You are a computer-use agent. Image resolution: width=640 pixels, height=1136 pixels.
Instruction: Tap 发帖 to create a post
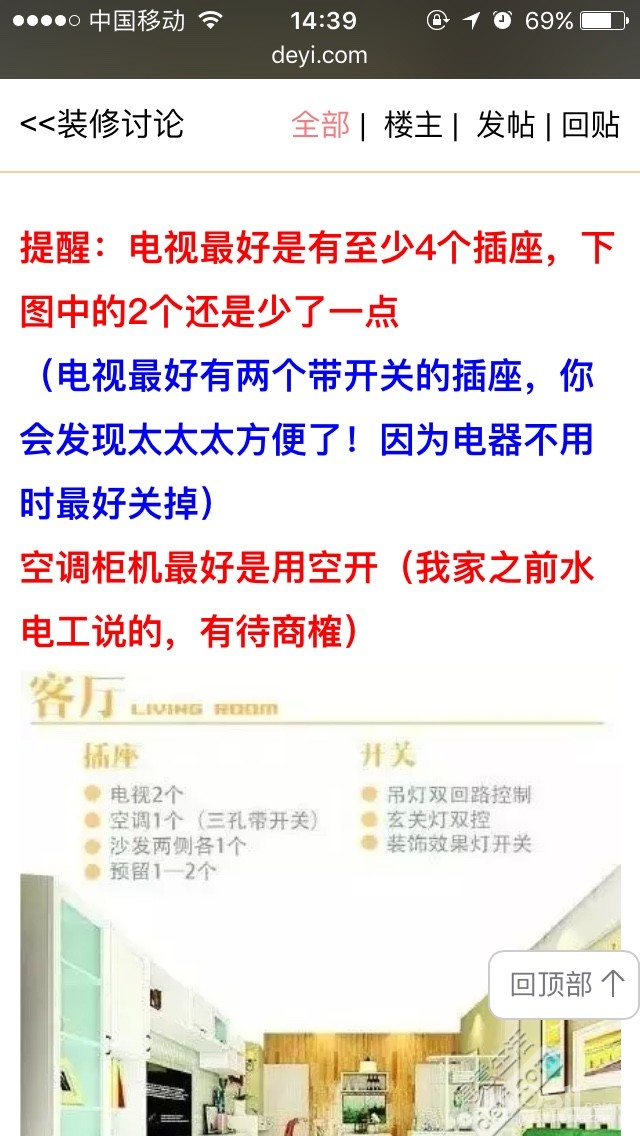[x=505, y=125]
